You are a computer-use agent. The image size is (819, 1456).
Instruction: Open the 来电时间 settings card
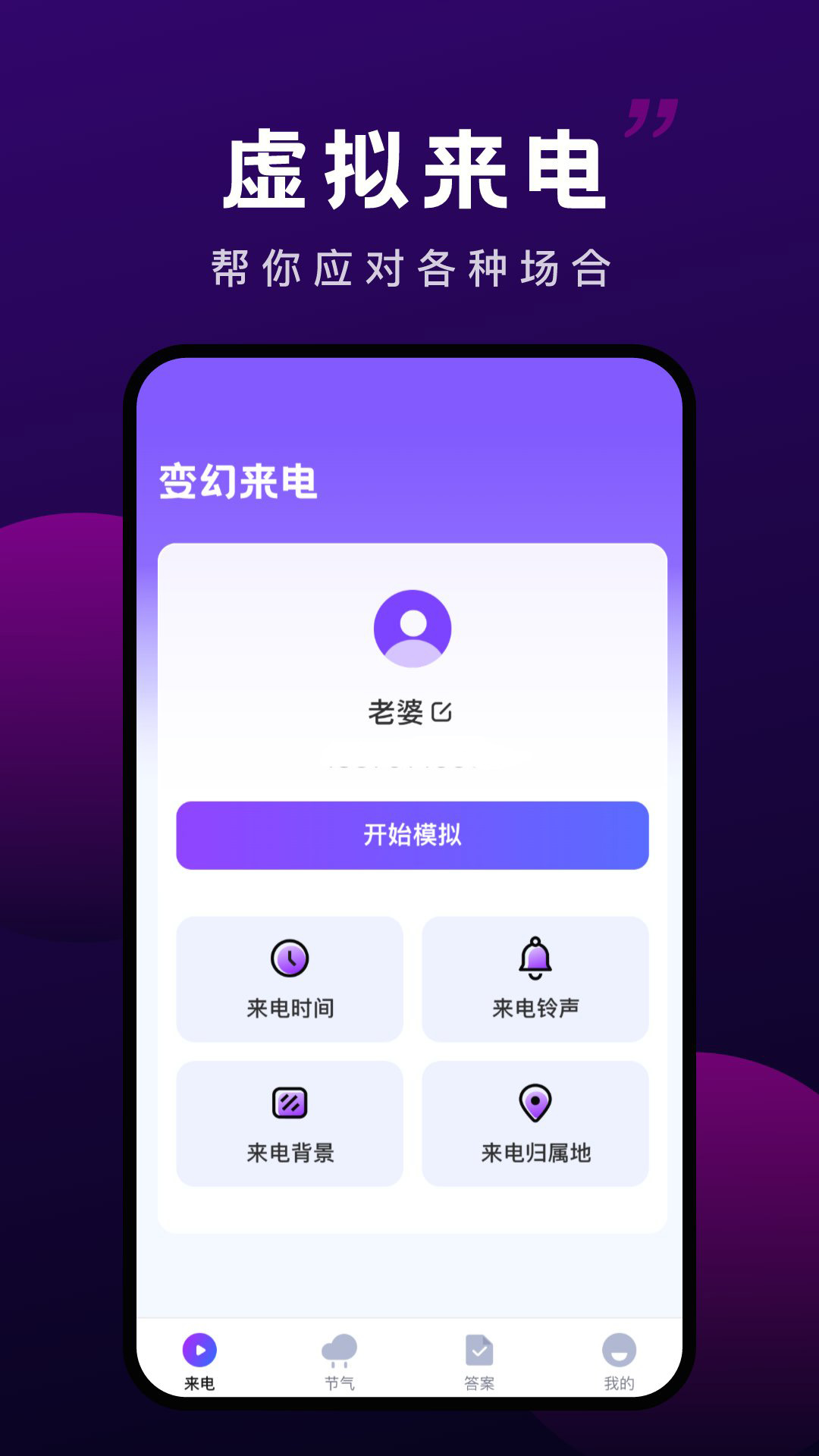290,980
